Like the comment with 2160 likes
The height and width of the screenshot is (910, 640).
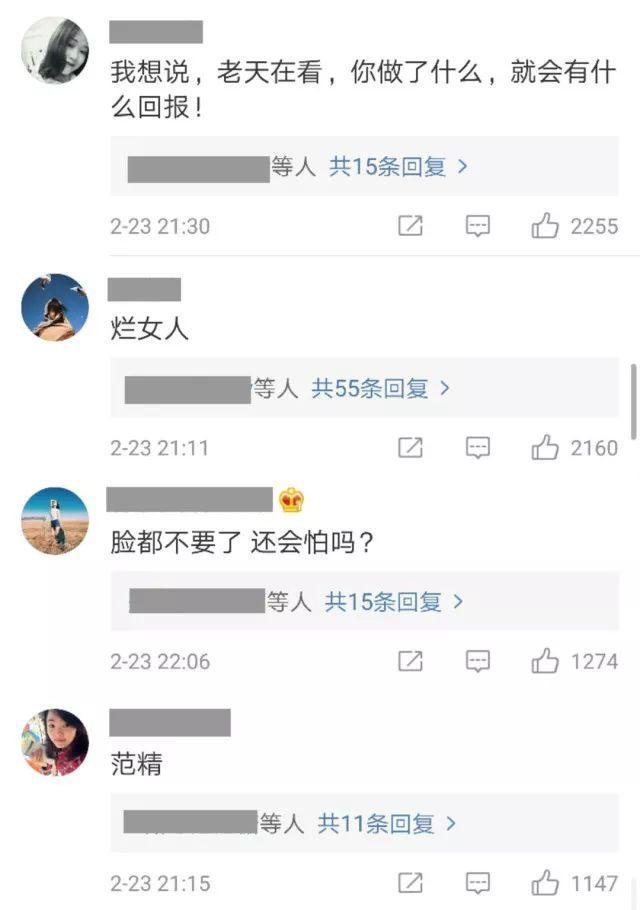[545, 448]
